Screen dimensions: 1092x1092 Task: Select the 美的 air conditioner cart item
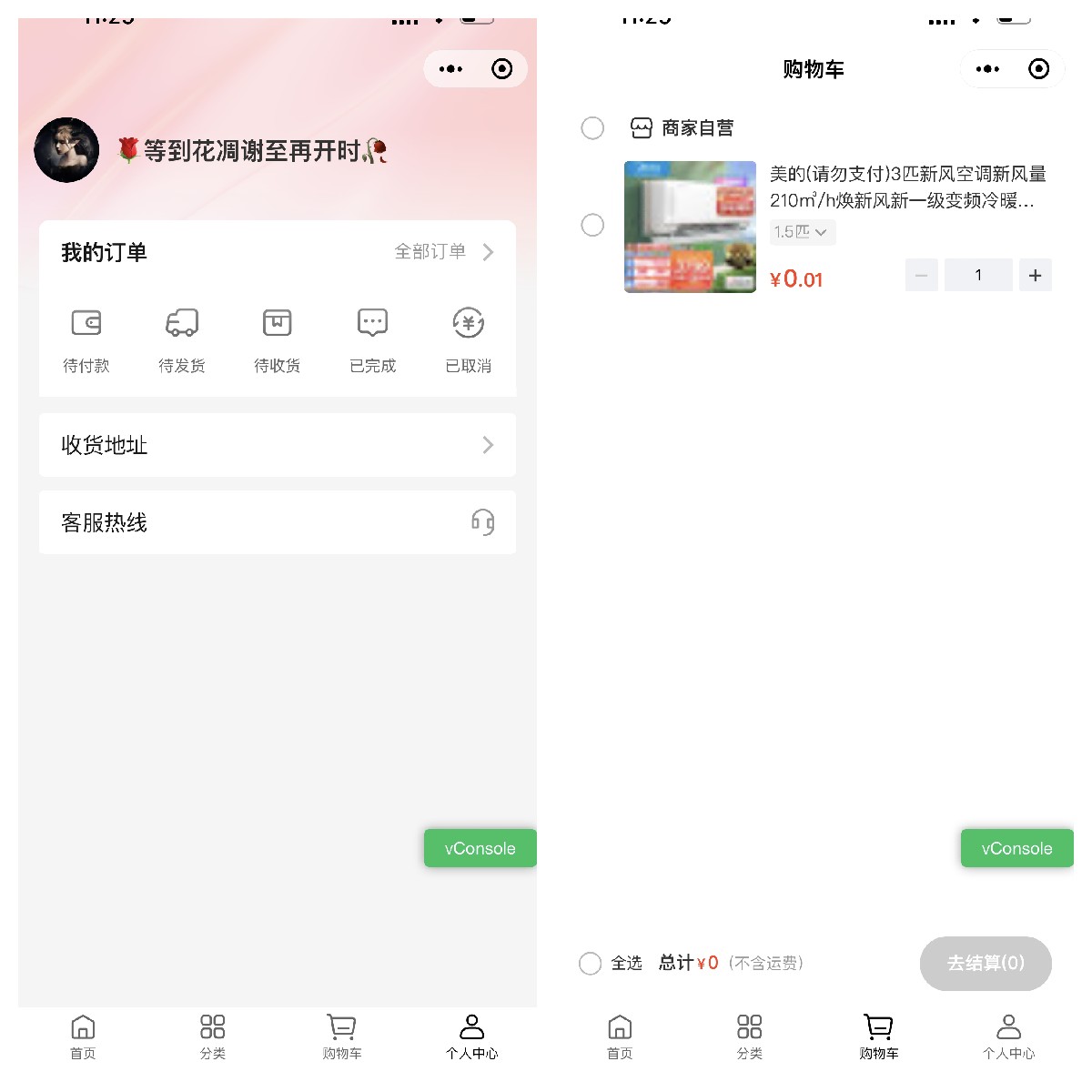pyautogui.click(x=592, y=225)
